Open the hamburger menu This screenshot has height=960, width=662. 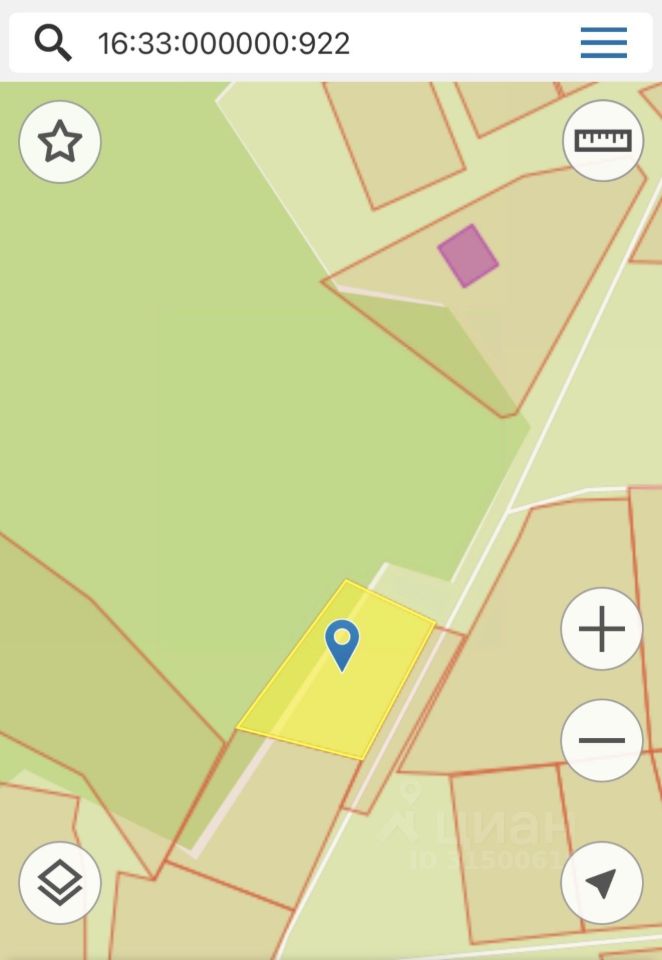[x=603, y=43]
